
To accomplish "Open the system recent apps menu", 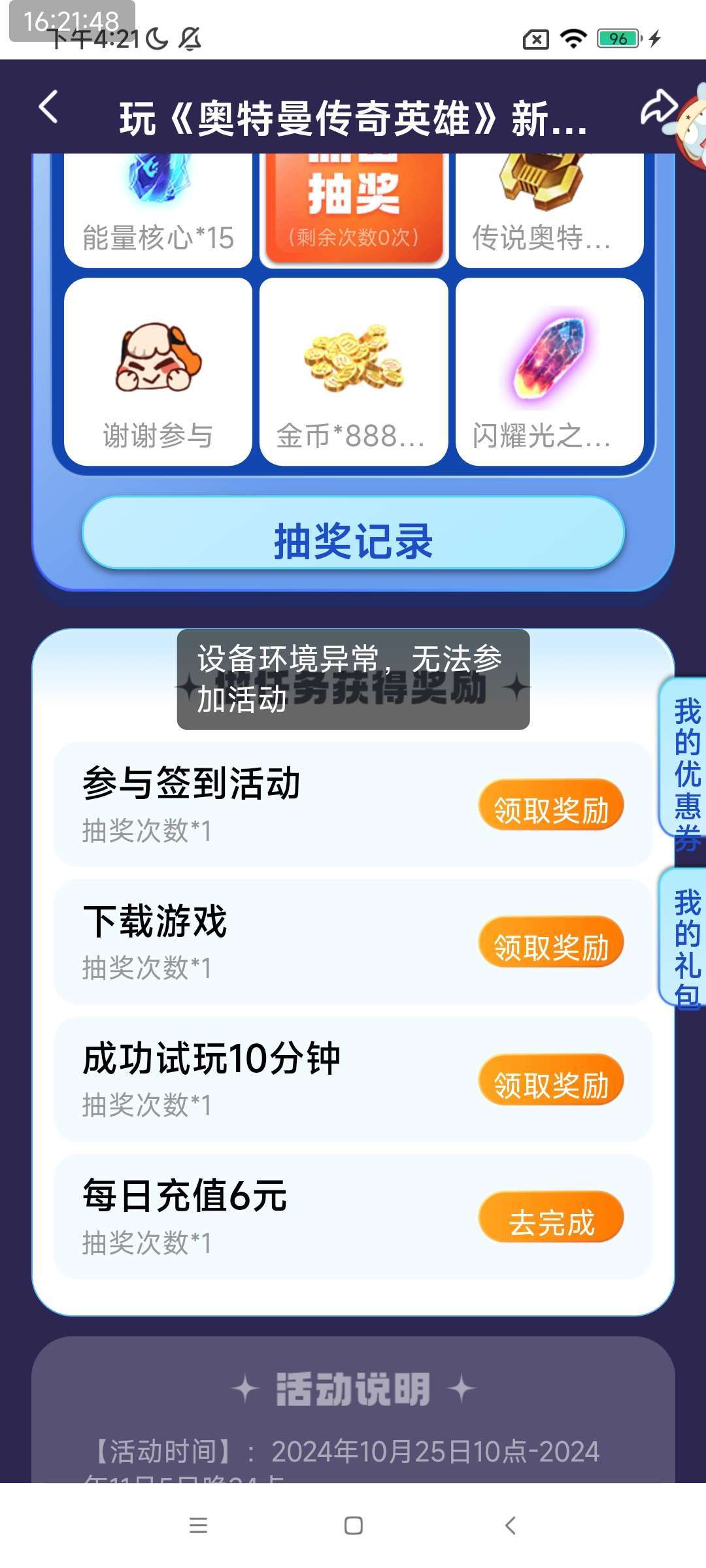I will tap(198, 1525).
